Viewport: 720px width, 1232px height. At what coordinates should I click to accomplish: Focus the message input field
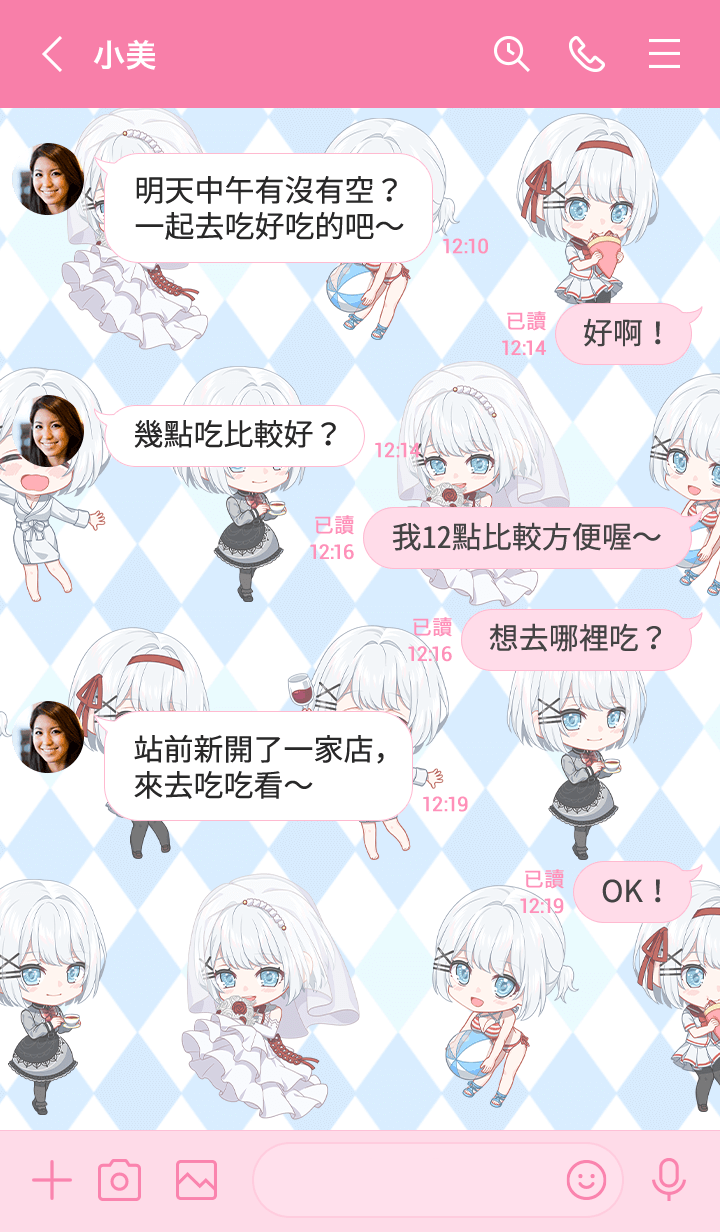[x=405, y=1181]
